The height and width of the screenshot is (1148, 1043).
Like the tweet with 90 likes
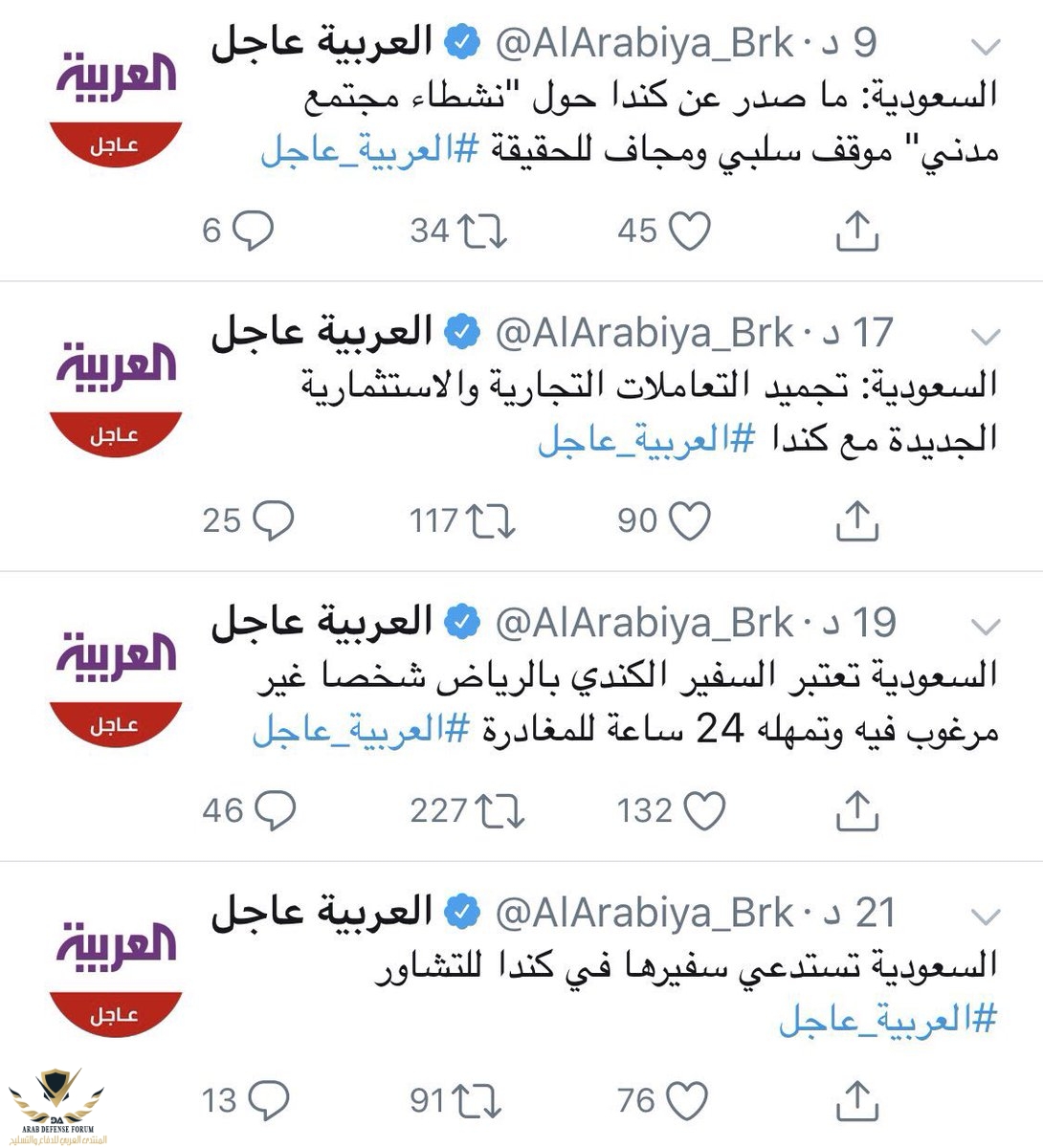[689, 520]
